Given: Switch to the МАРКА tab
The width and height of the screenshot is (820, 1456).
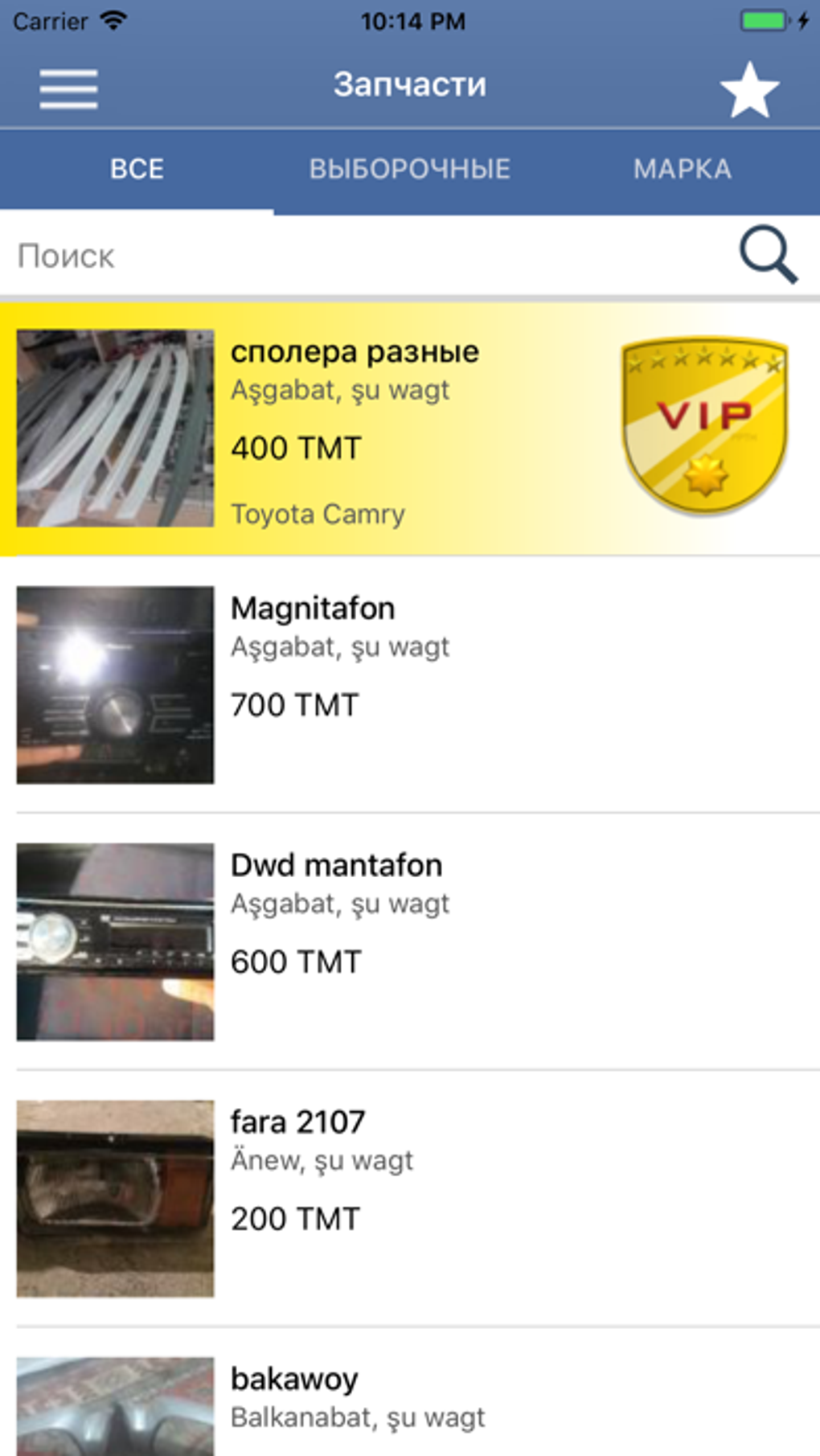Looking at the screenshot, I should click(683, 169).
